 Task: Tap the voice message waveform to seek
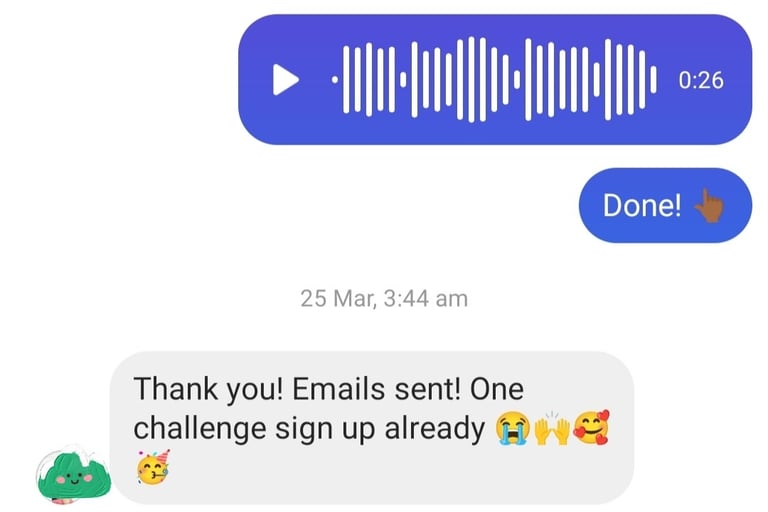[x=495, y=80]
